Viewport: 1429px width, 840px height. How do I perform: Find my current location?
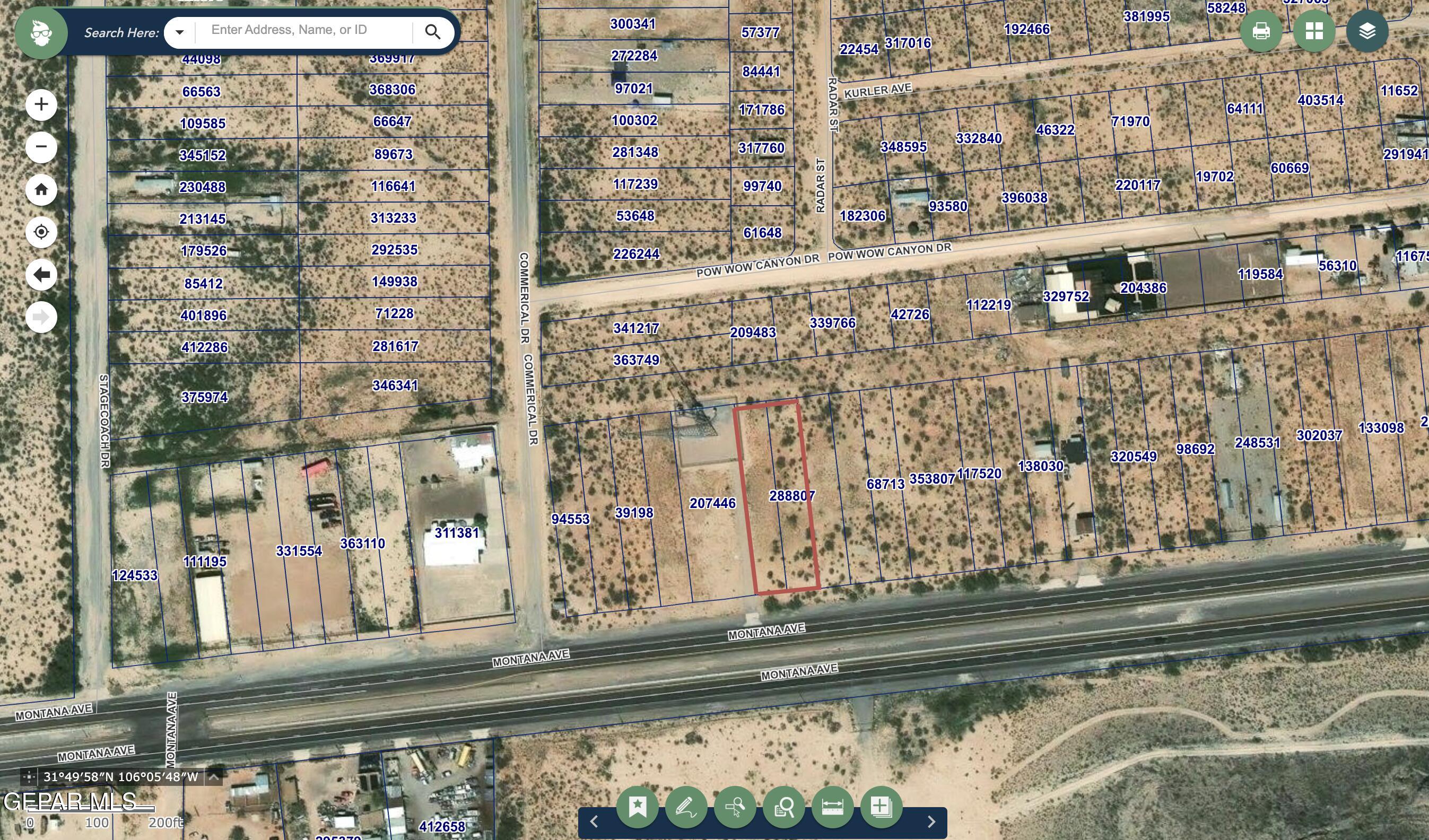coord(41,232)
